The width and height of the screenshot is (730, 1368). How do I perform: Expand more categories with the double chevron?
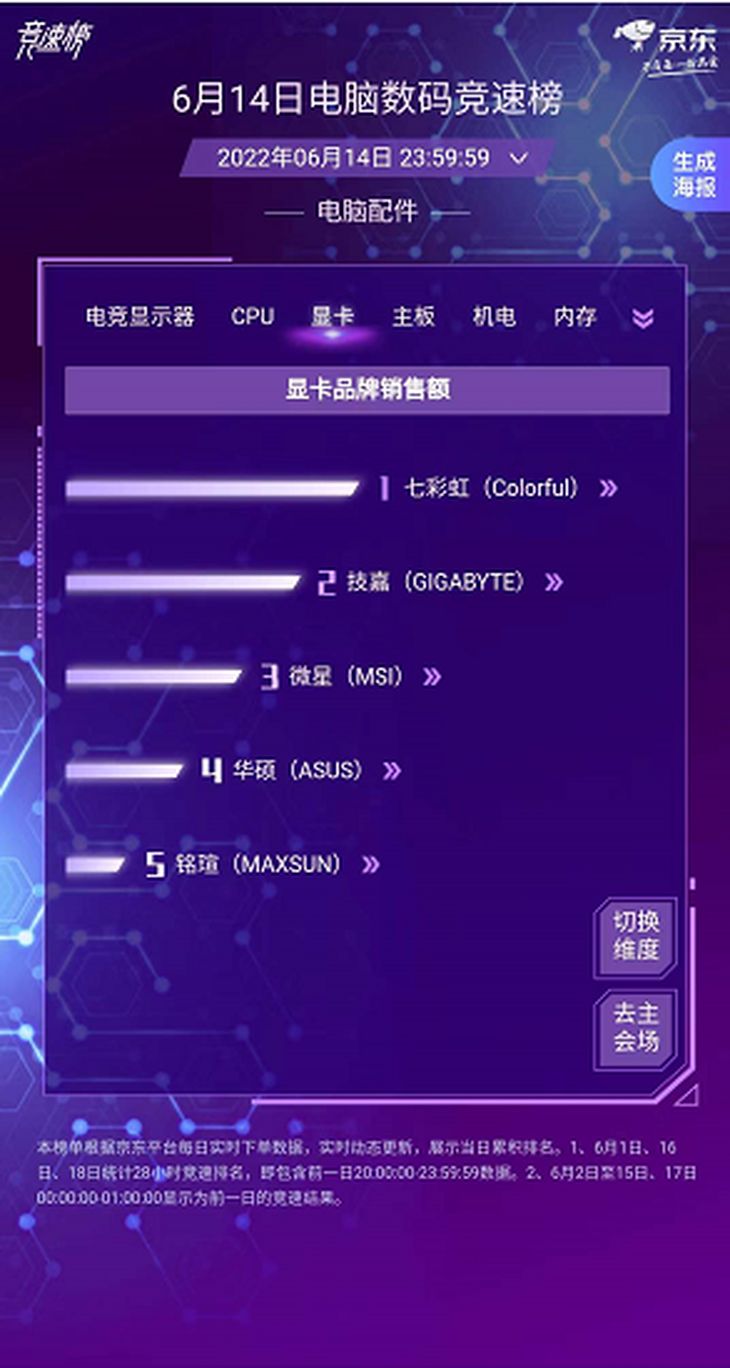[644, 318]
